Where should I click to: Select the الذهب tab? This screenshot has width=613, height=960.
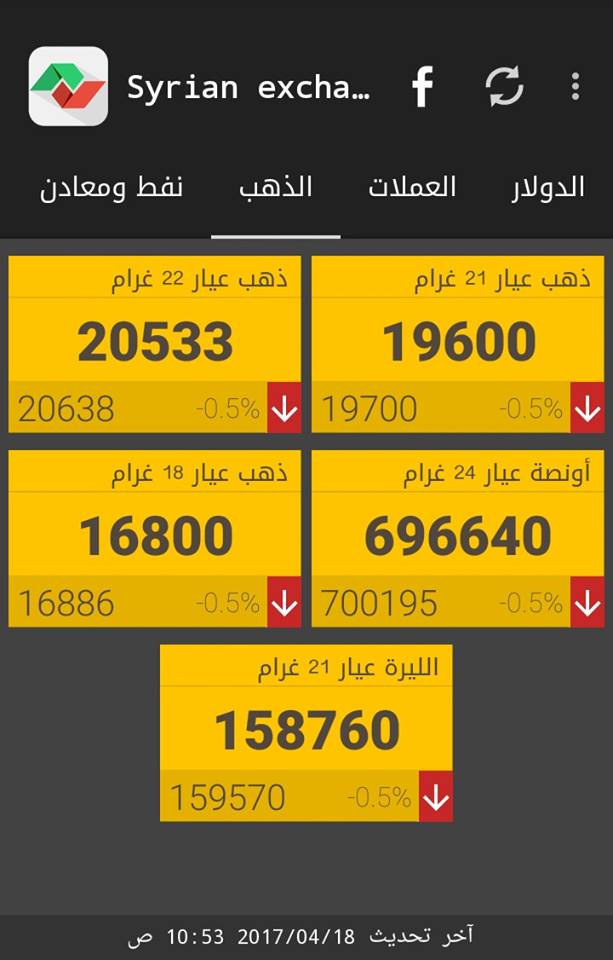pos(276,188)
